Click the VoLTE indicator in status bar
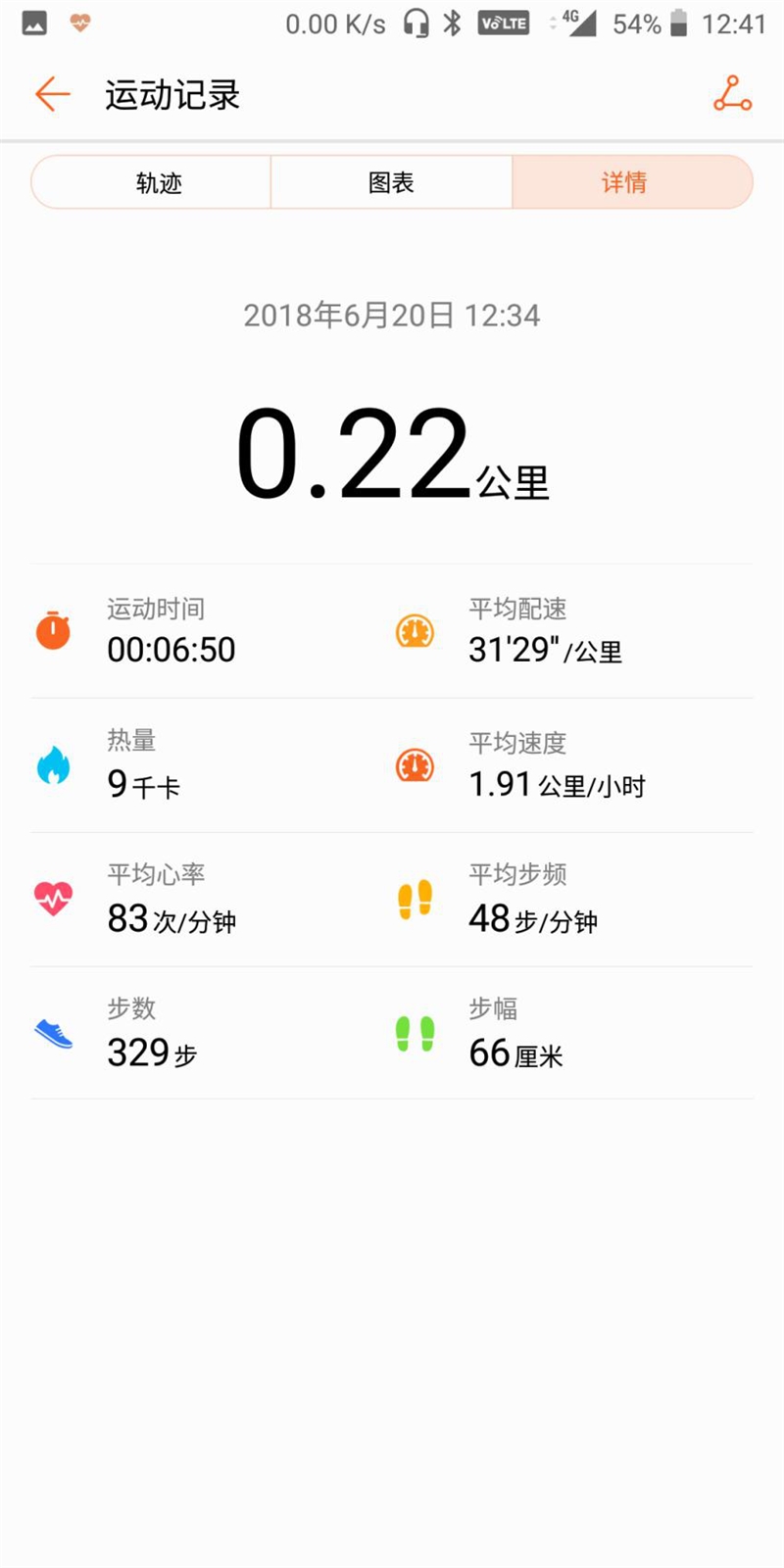The height and width of the screenshot is (1568, 784). pyautogui.click(x=502, y=23)
